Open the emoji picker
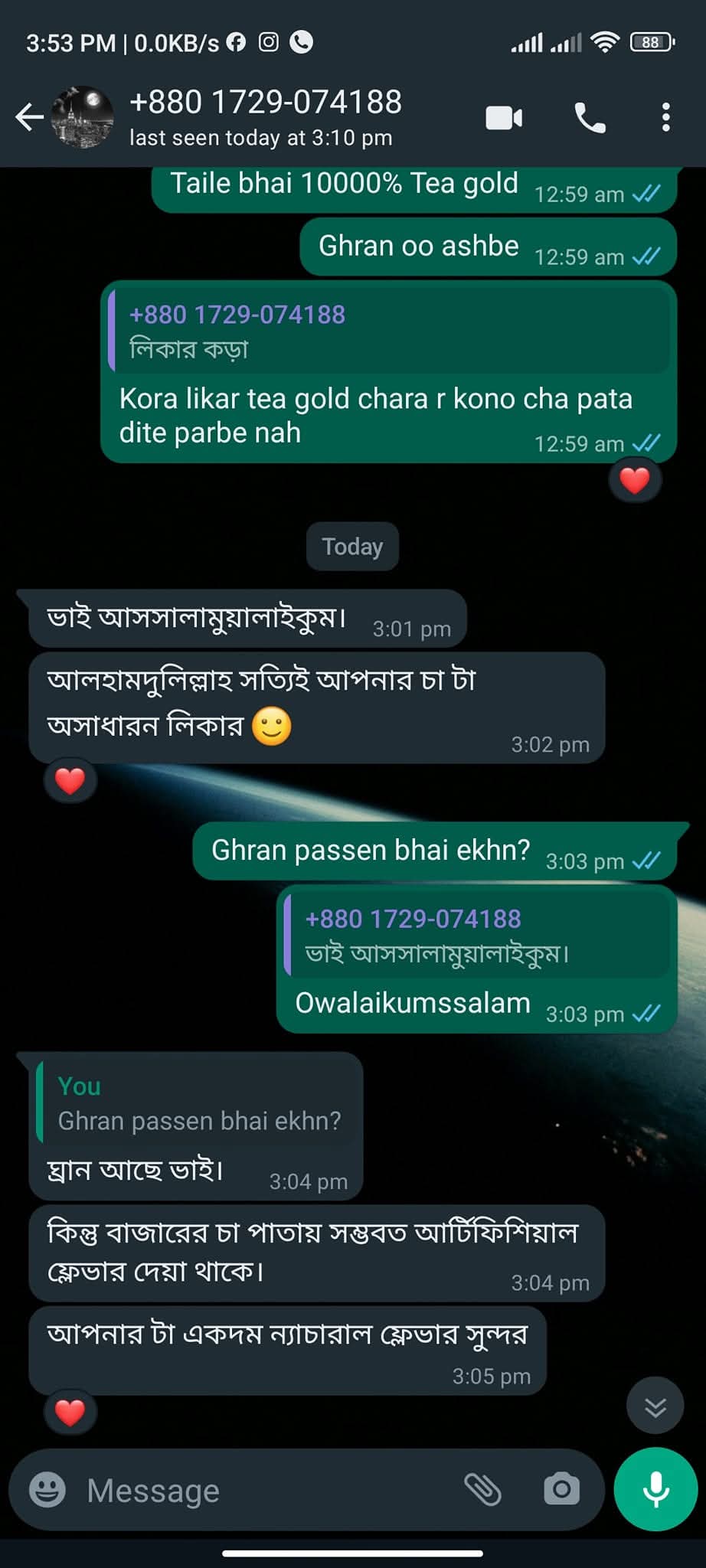706x1568 pixels. (x=47, y=1490)
